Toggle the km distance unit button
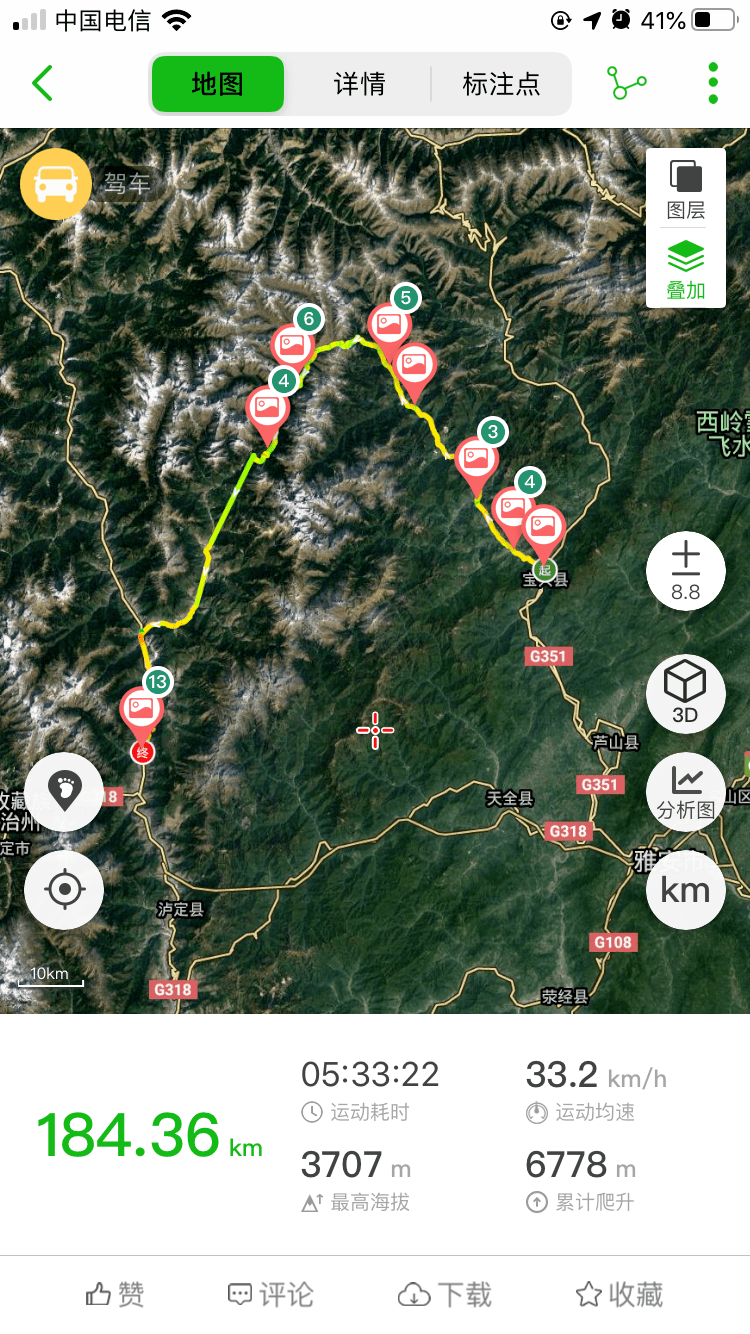 point(686,889)
